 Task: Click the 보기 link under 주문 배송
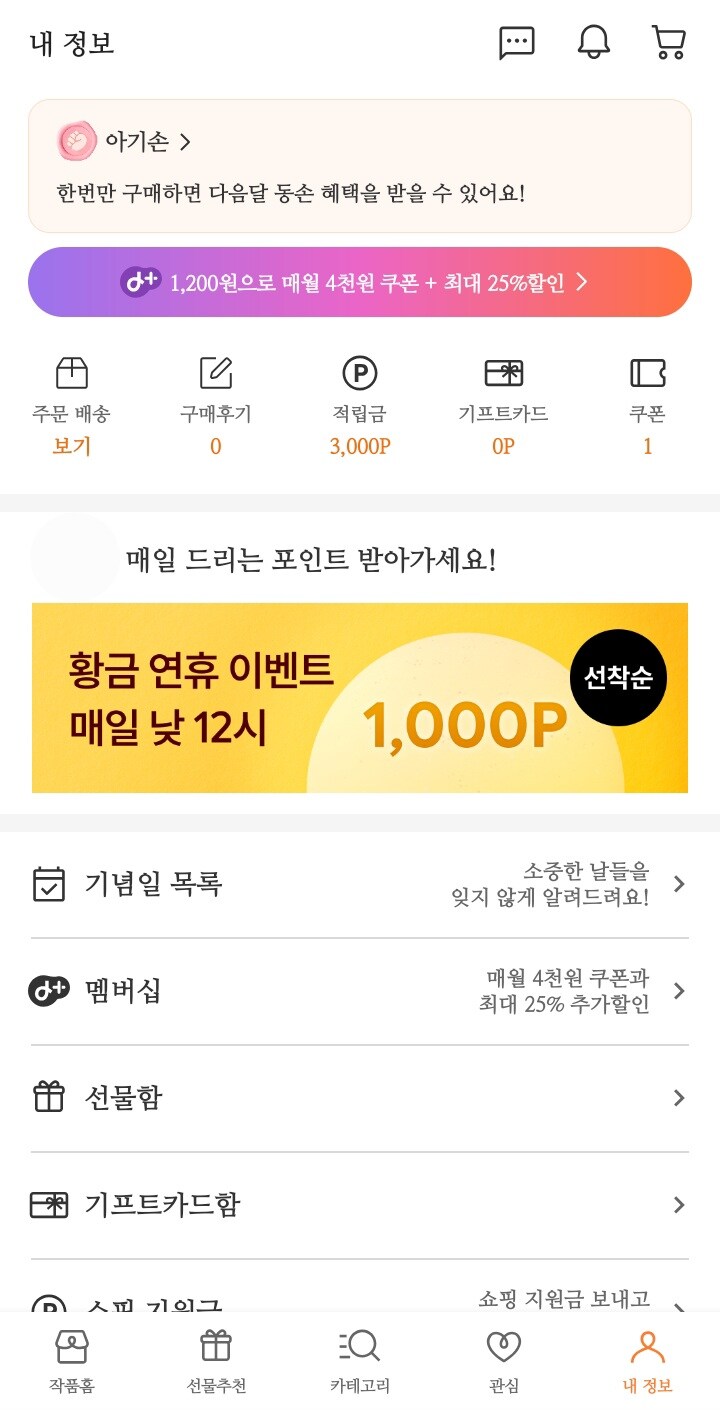click(68, 446)
